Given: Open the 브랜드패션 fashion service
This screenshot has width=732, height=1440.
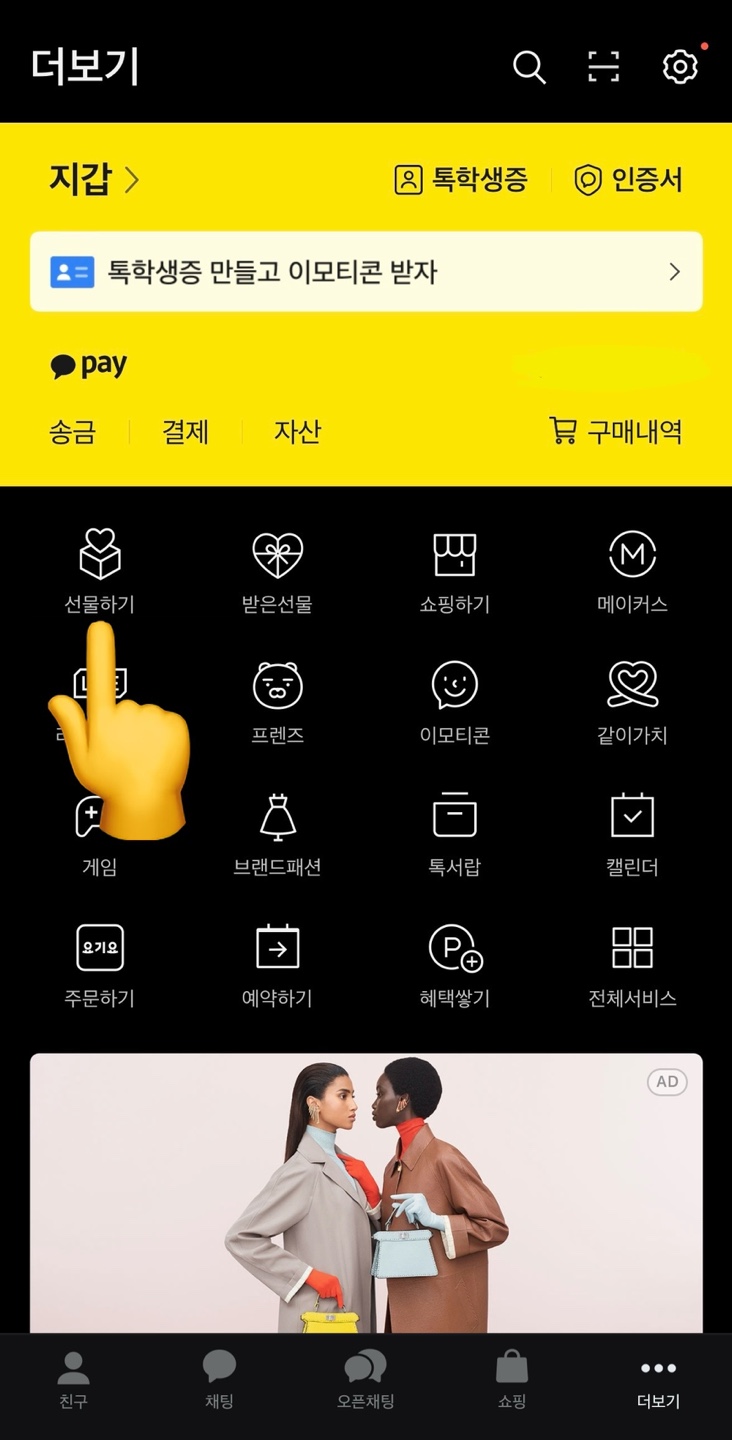Looking at the screenshot, I should (275, 830).
